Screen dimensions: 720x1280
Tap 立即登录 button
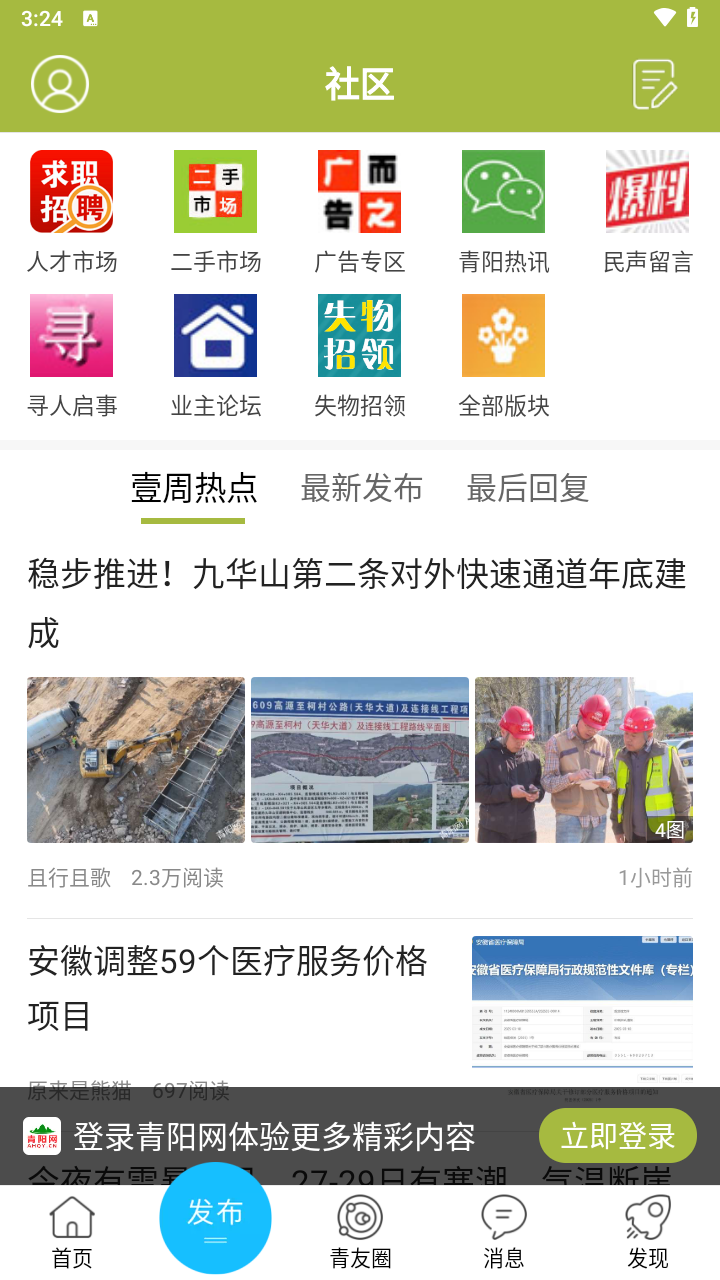click(x=617, y=1136)
